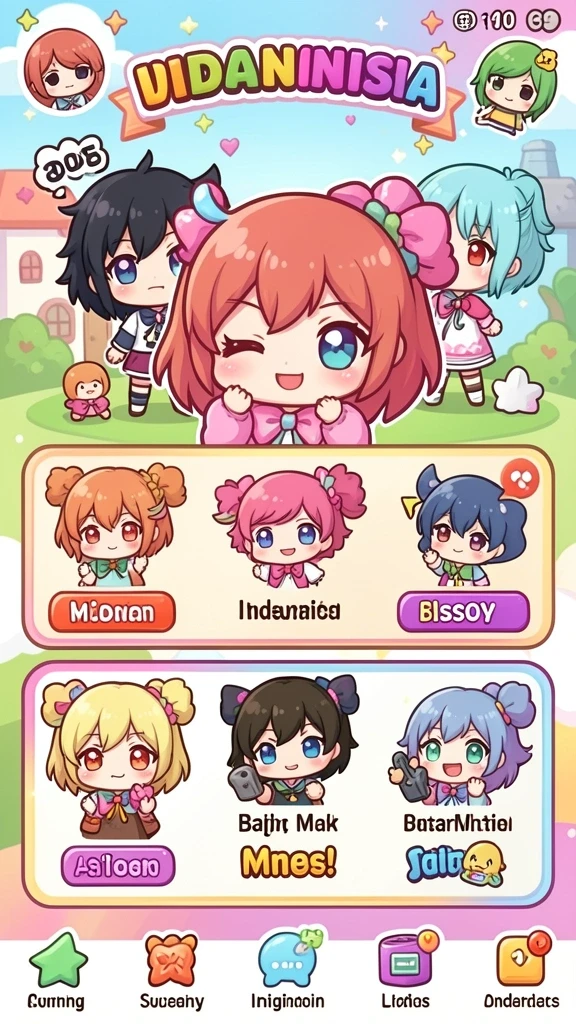Select the blonde character above Aslooan
The image size is (576, 1024).
coord(118,759)
